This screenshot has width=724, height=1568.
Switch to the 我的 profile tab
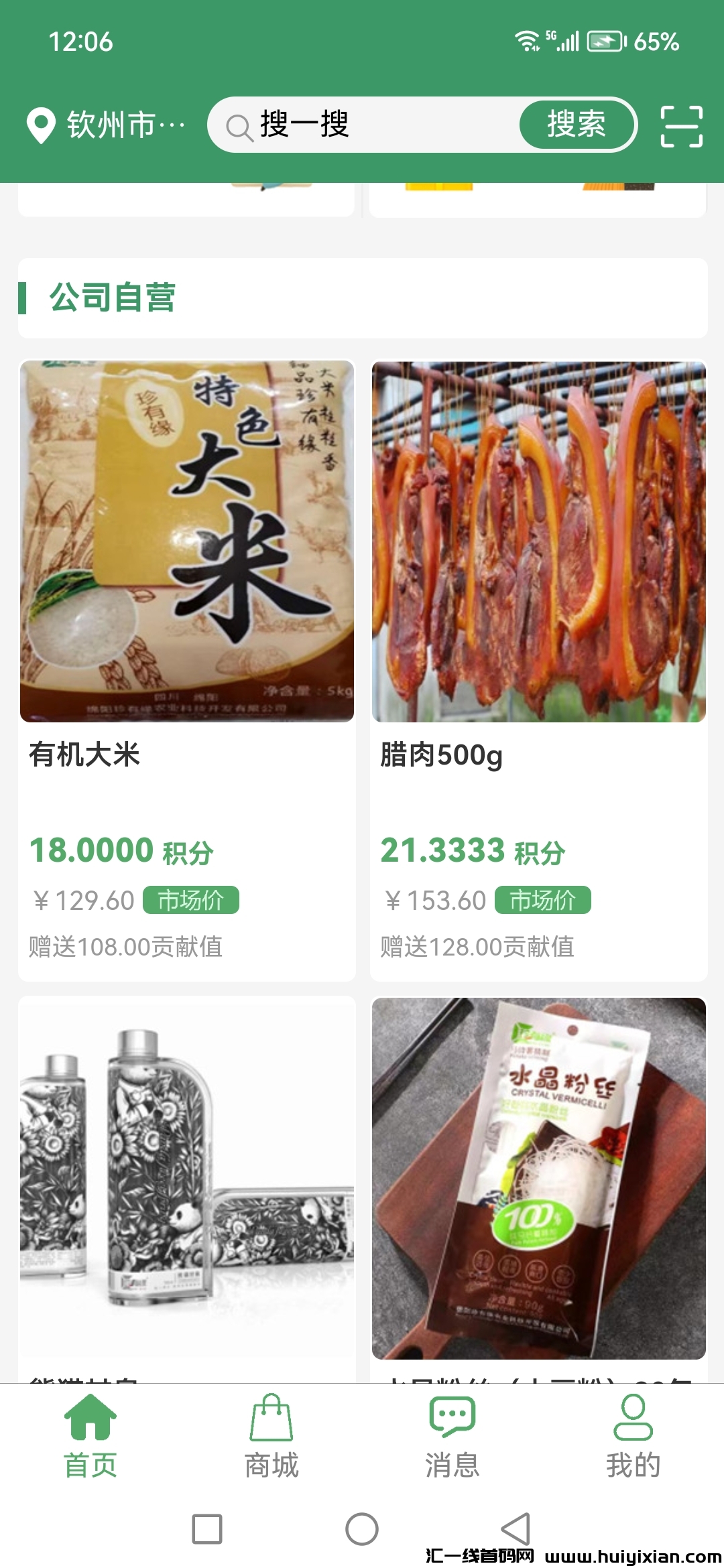coord(633,1436)
